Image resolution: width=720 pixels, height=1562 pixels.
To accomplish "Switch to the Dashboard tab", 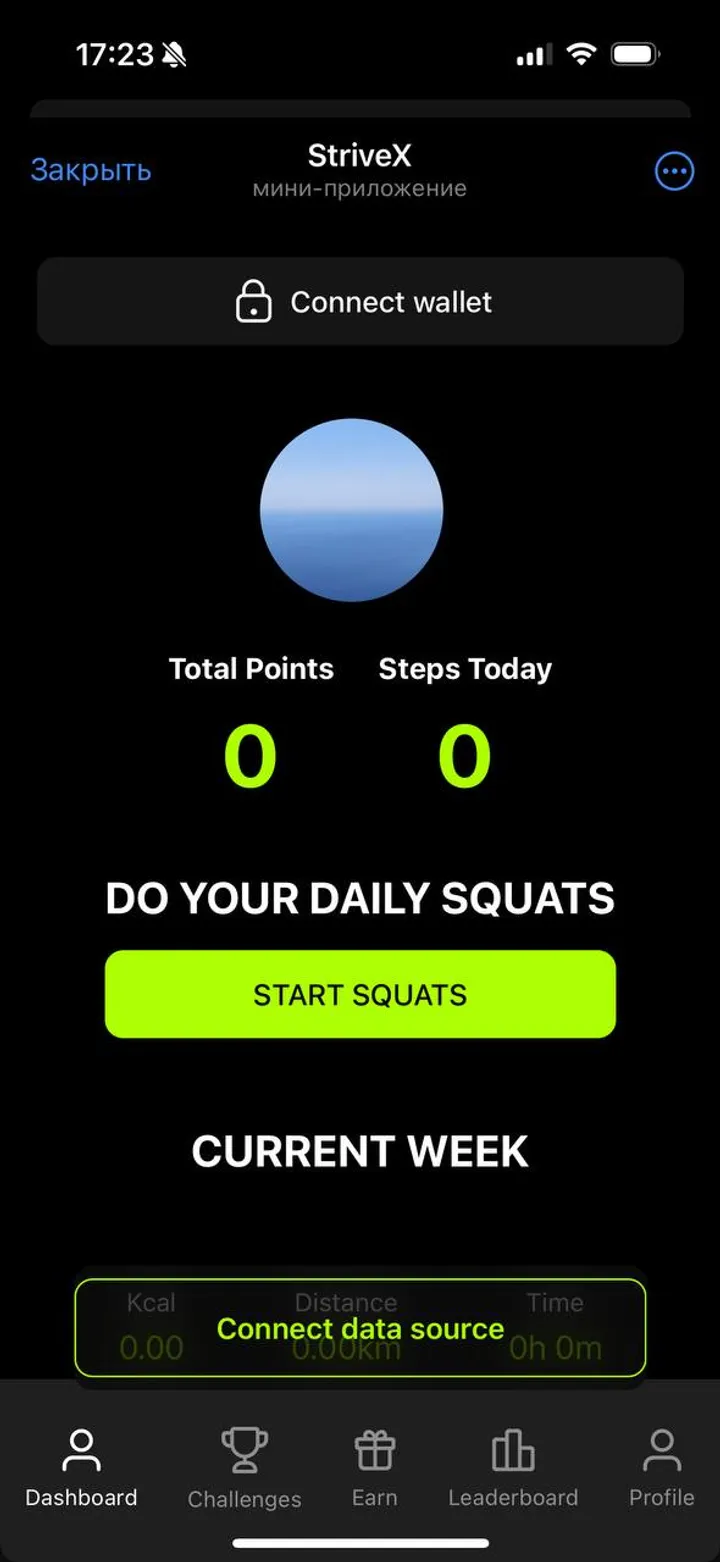I will click(x=81, y=1468).
